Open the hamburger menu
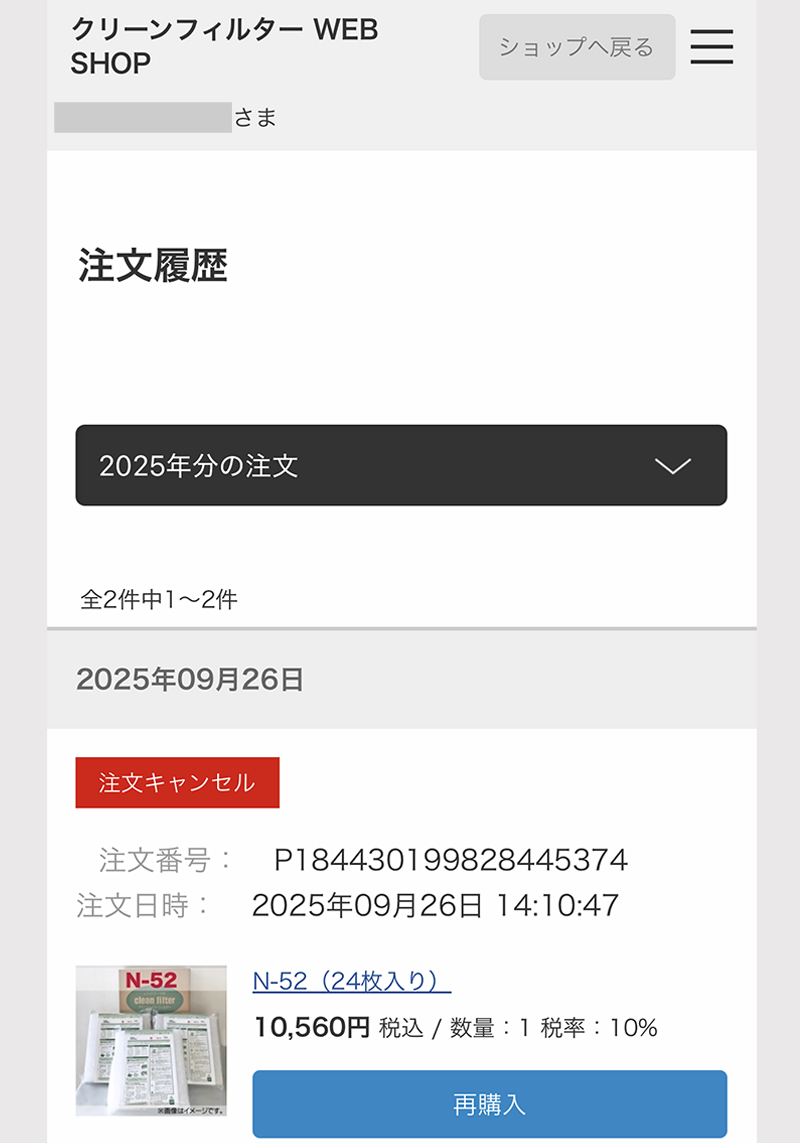 click(x=711, y=47)
